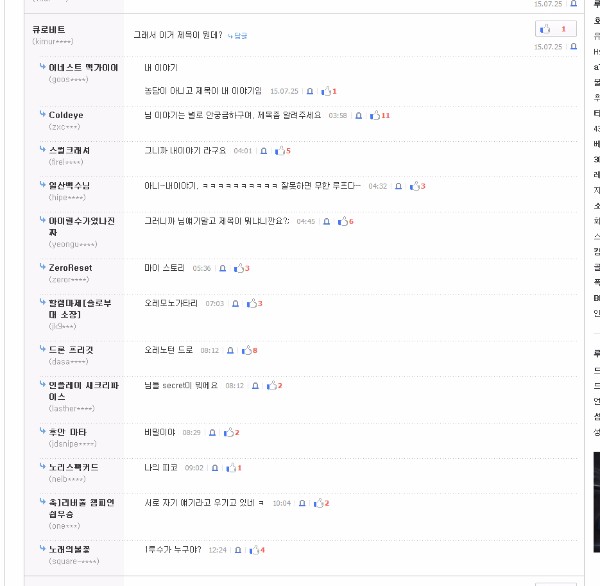The image size is (600, 586).
Task: Like the 04:32 reply with ㅋㅋㅋ
Action: coord(414,186)
